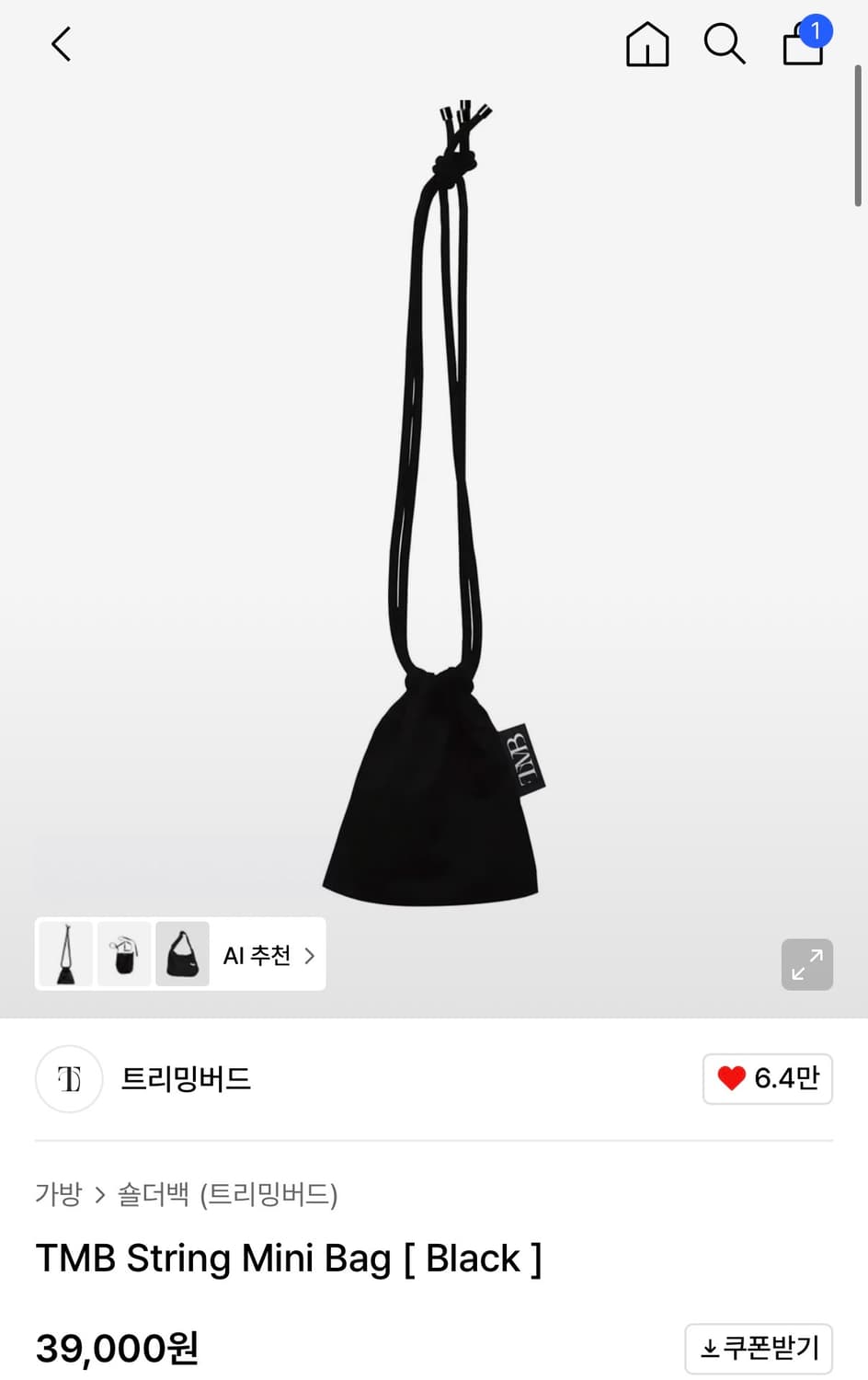Image resolution: width=868 pixels, height=1380 pixels.
Task: Open 숄더백 (트리밍버드) category link
Action: click(x=230, y=1195)
